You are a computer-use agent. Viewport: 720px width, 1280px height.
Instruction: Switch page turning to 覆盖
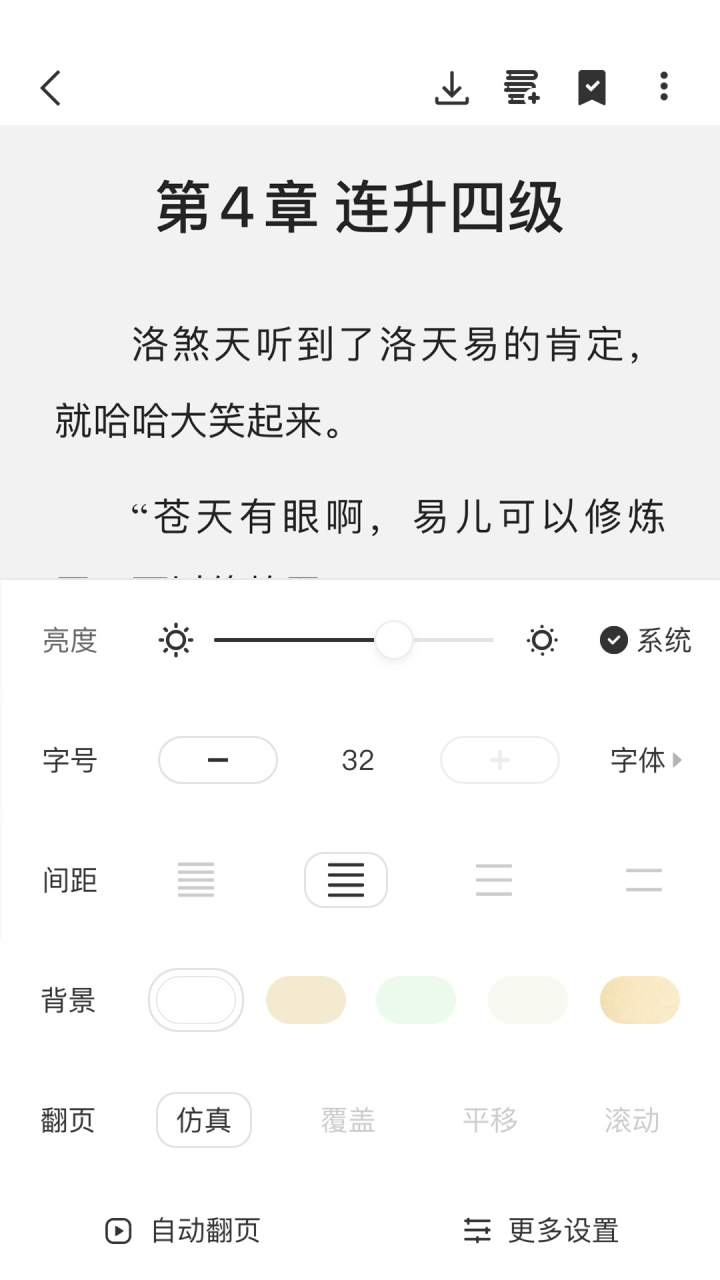click(348, 1120)
